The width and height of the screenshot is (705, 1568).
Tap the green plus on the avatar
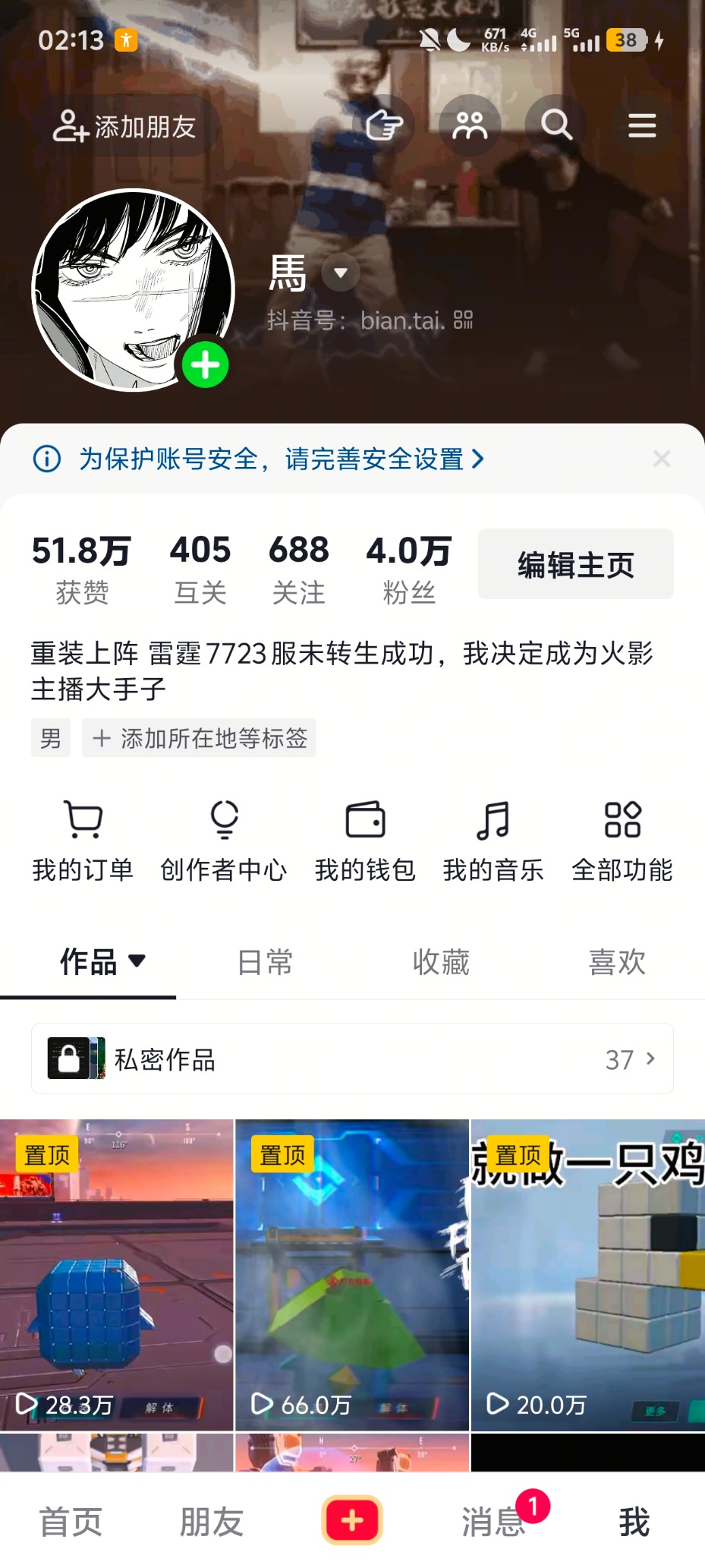pyautogui.click(x=205, y=365)
